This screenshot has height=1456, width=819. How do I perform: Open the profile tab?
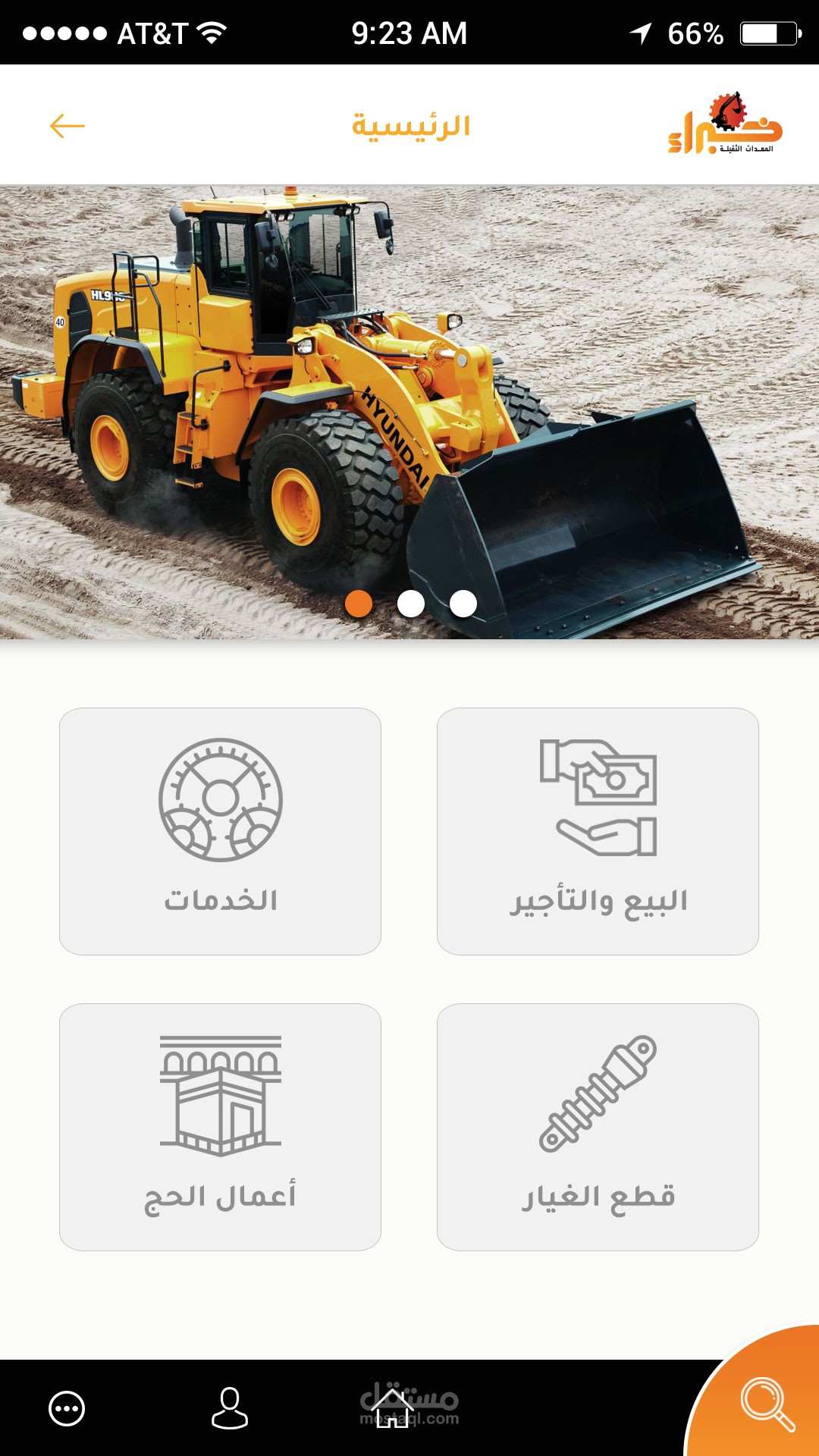coord(229,1408)
